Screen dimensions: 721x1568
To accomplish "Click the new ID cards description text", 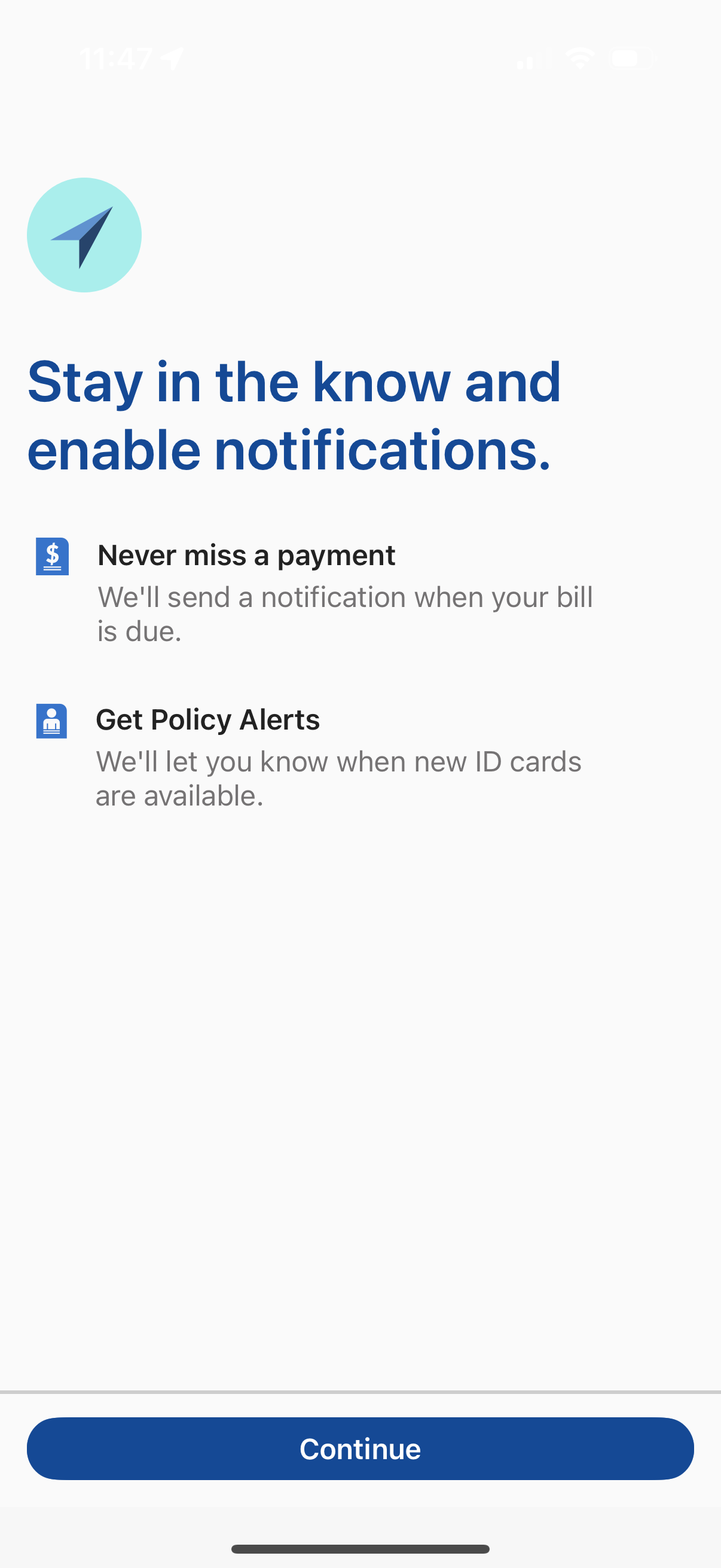I will pyautogui.click(x=339, y=778).
